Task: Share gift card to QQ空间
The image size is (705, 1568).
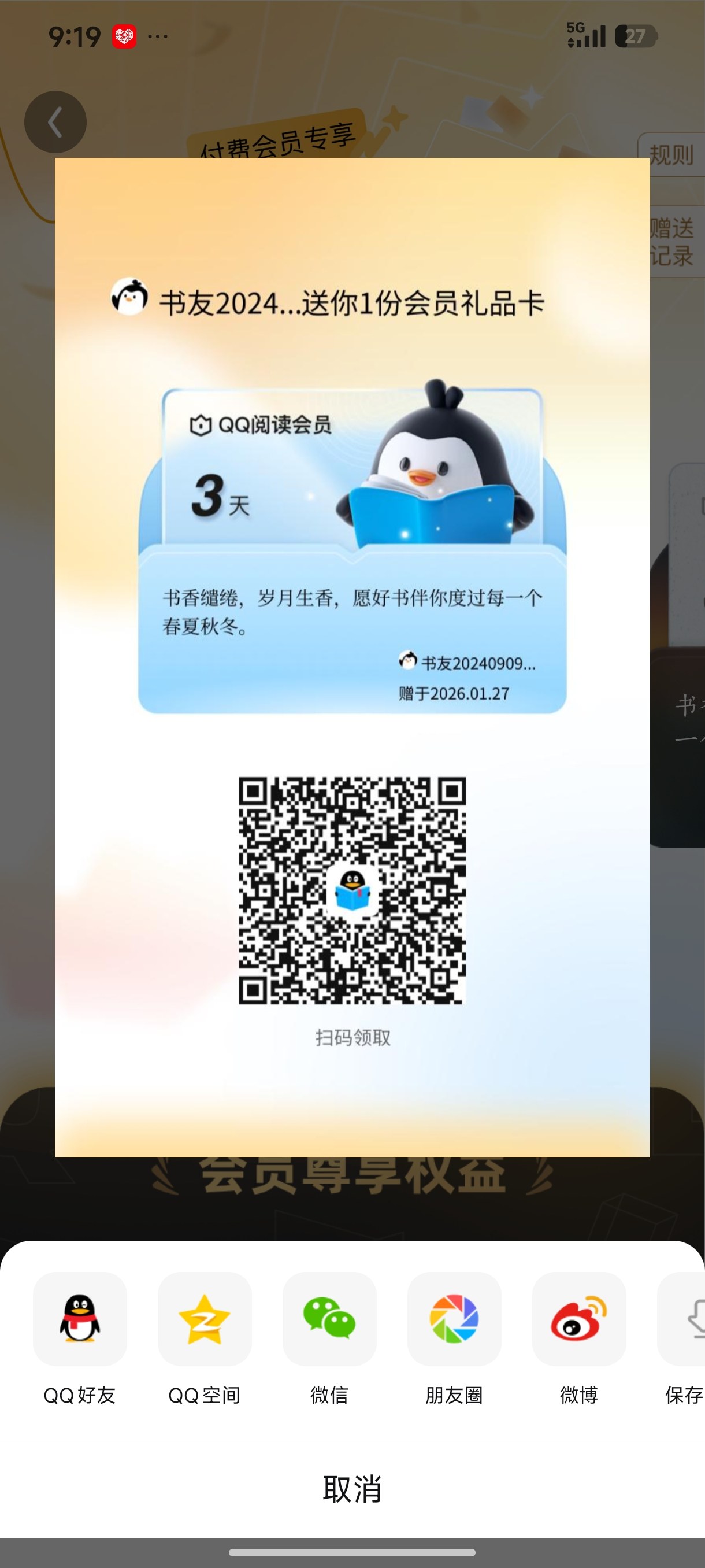Action: pyautogui.click(x=205, y=1318)
